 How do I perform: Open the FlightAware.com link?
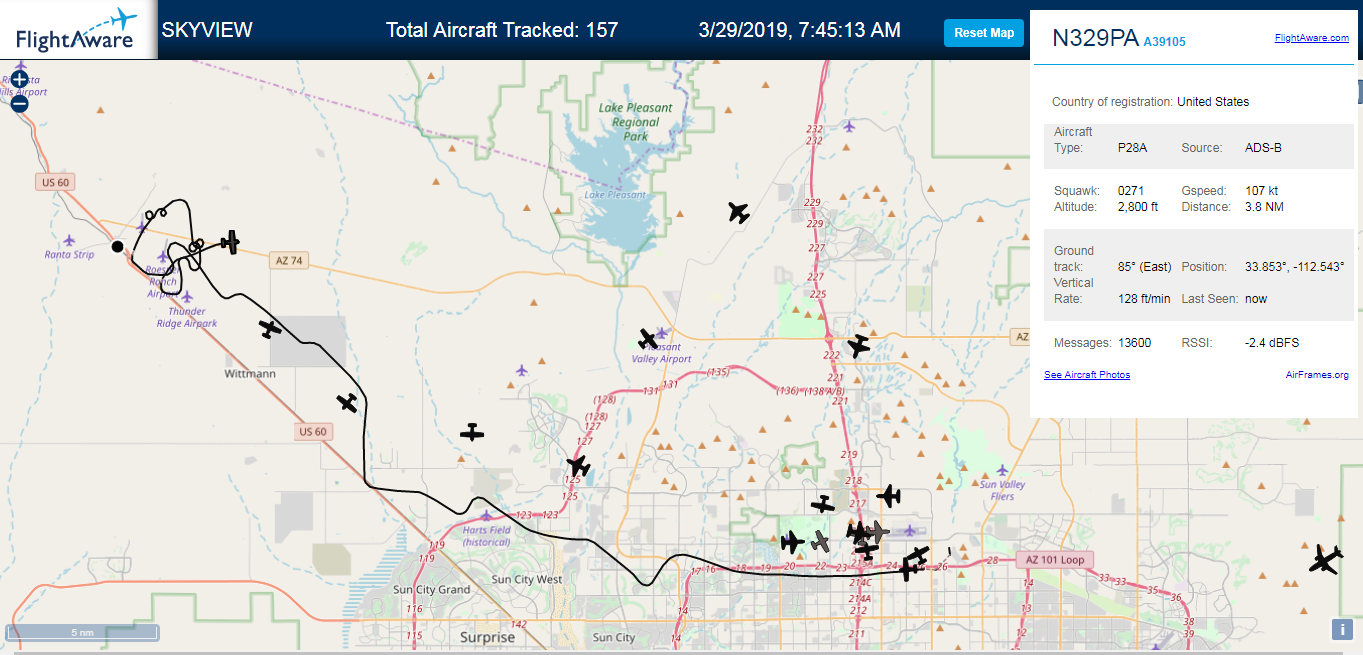[1311, 38]
